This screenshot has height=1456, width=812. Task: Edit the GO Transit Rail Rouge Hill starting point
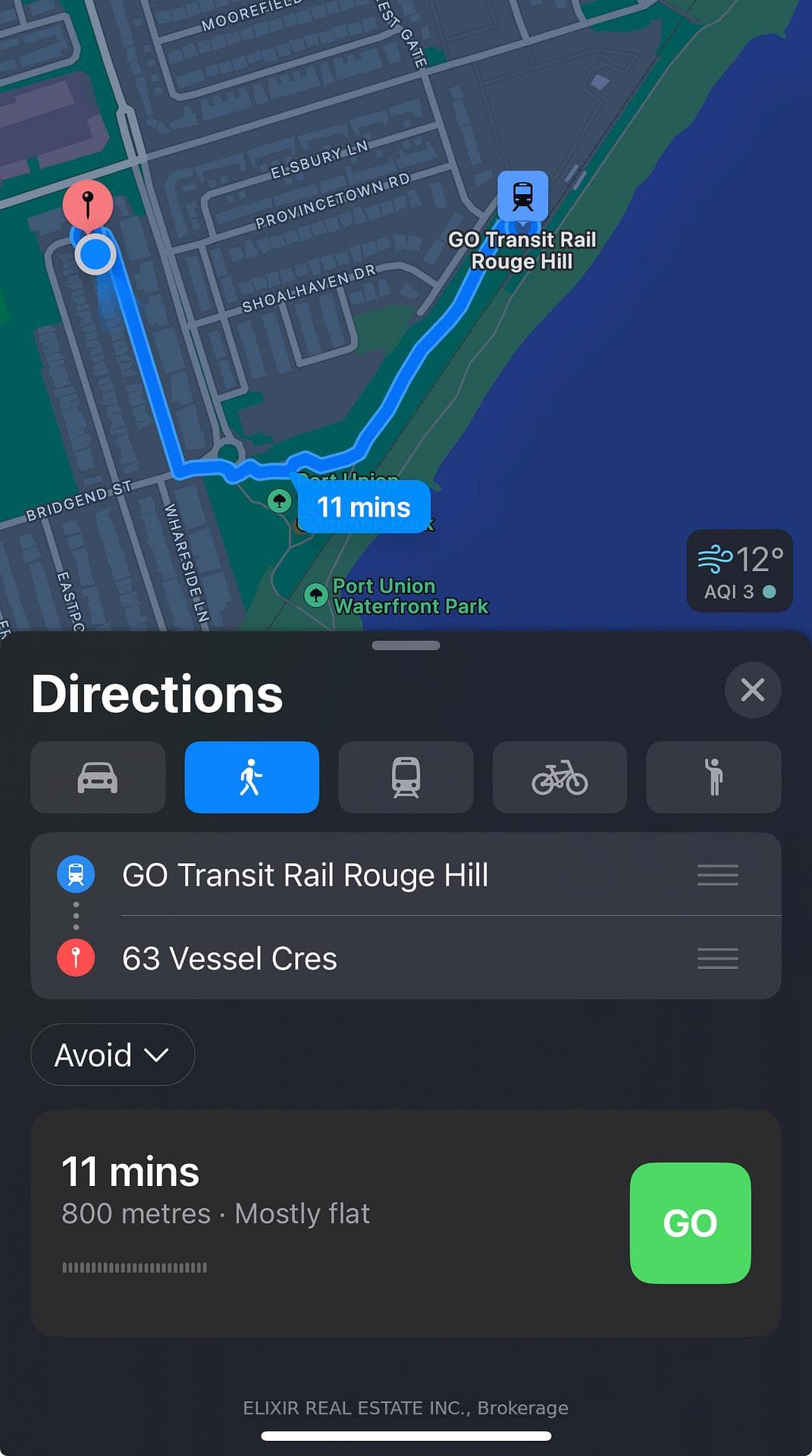(x=406, y=874)
